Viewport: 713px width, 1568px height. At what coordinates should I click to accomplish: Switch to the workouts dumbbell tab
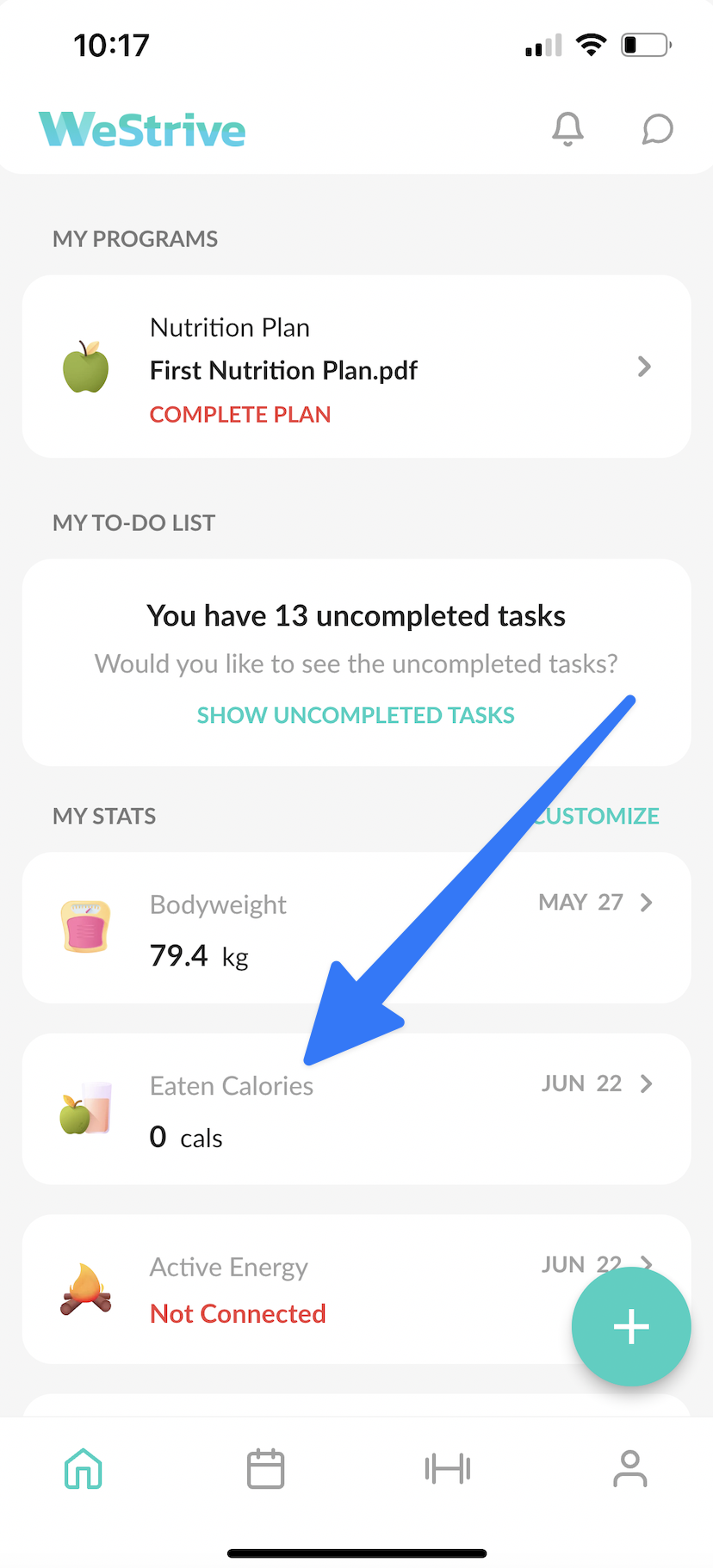[x=448, y=1468]
